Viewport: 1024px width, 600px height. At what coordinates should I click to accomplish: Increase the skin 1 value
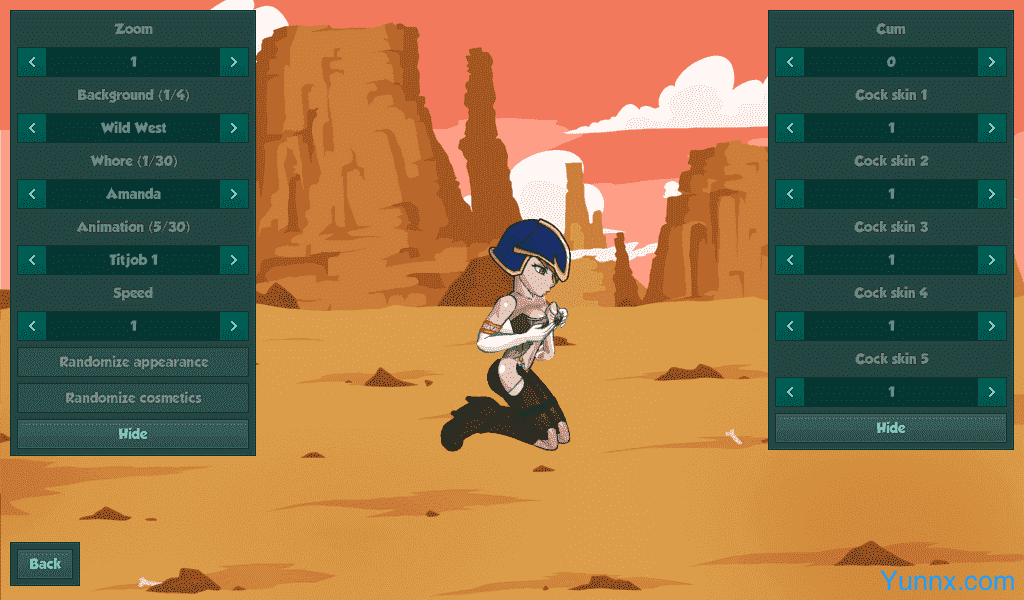point(991,128)
